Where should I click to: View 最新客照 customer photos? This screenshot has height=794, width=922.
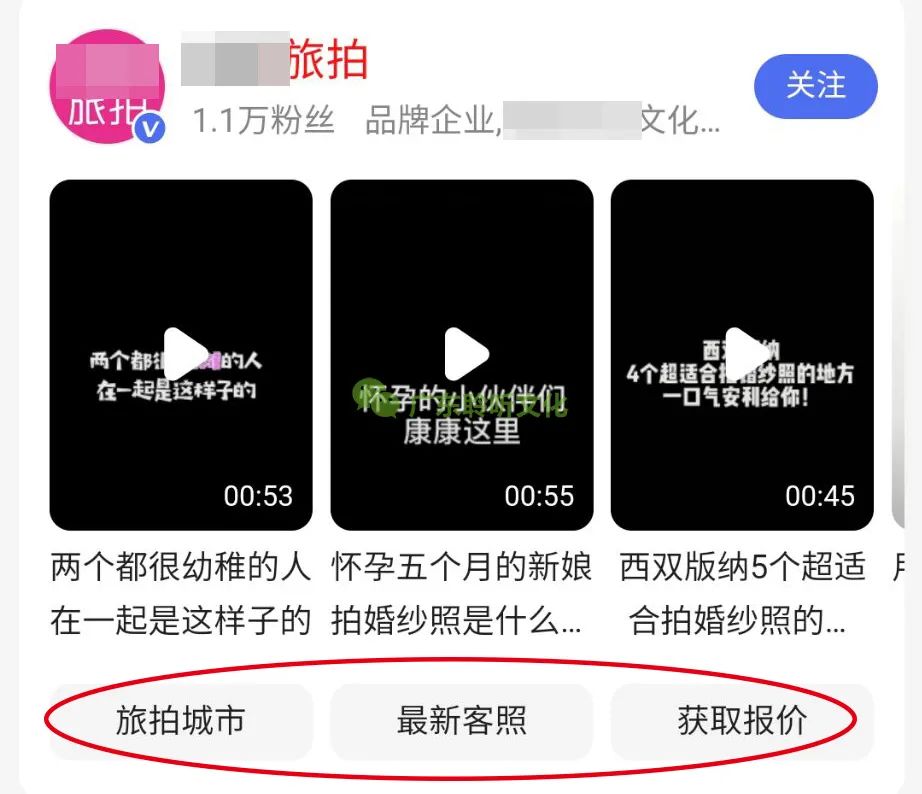click(462, 721)
